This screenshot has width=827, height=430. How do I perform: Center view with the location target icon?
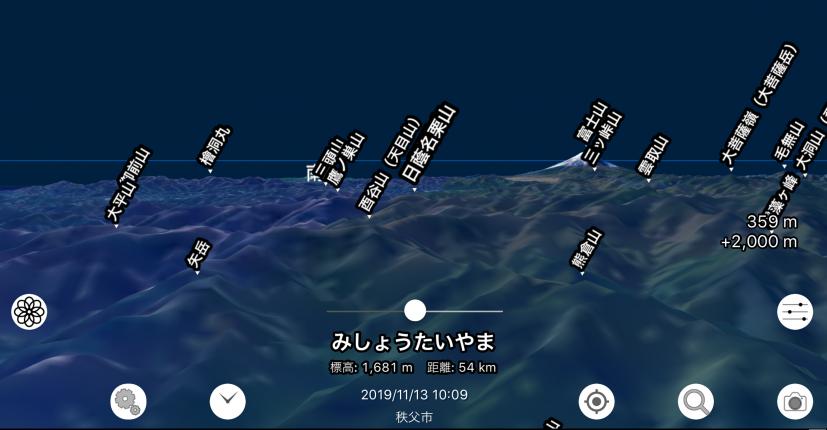[596, 402]
